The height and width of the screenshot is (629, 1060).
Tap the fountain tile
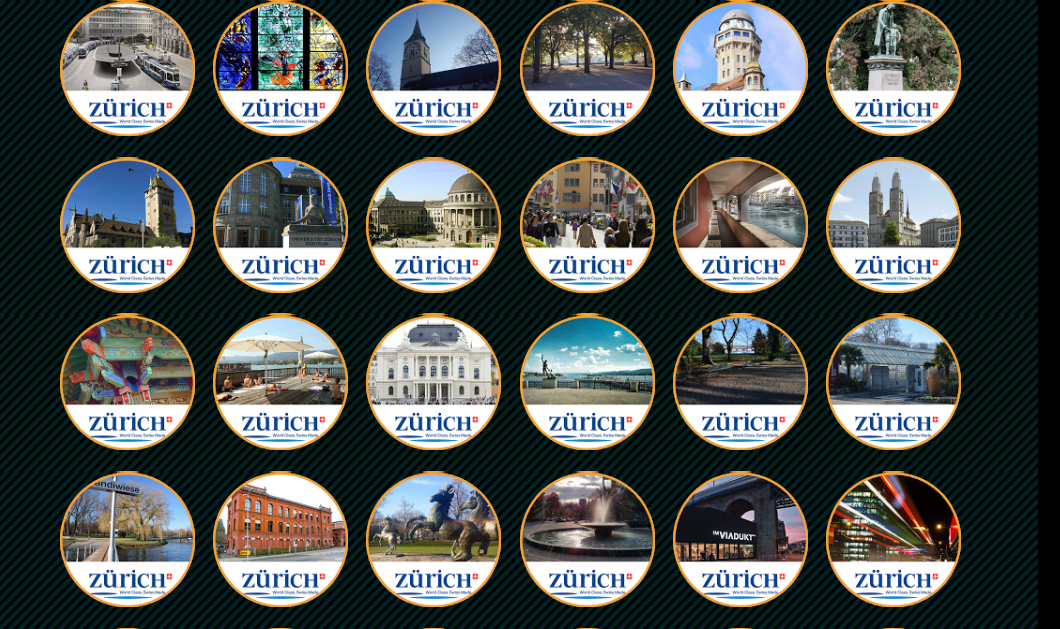(587, 539)
